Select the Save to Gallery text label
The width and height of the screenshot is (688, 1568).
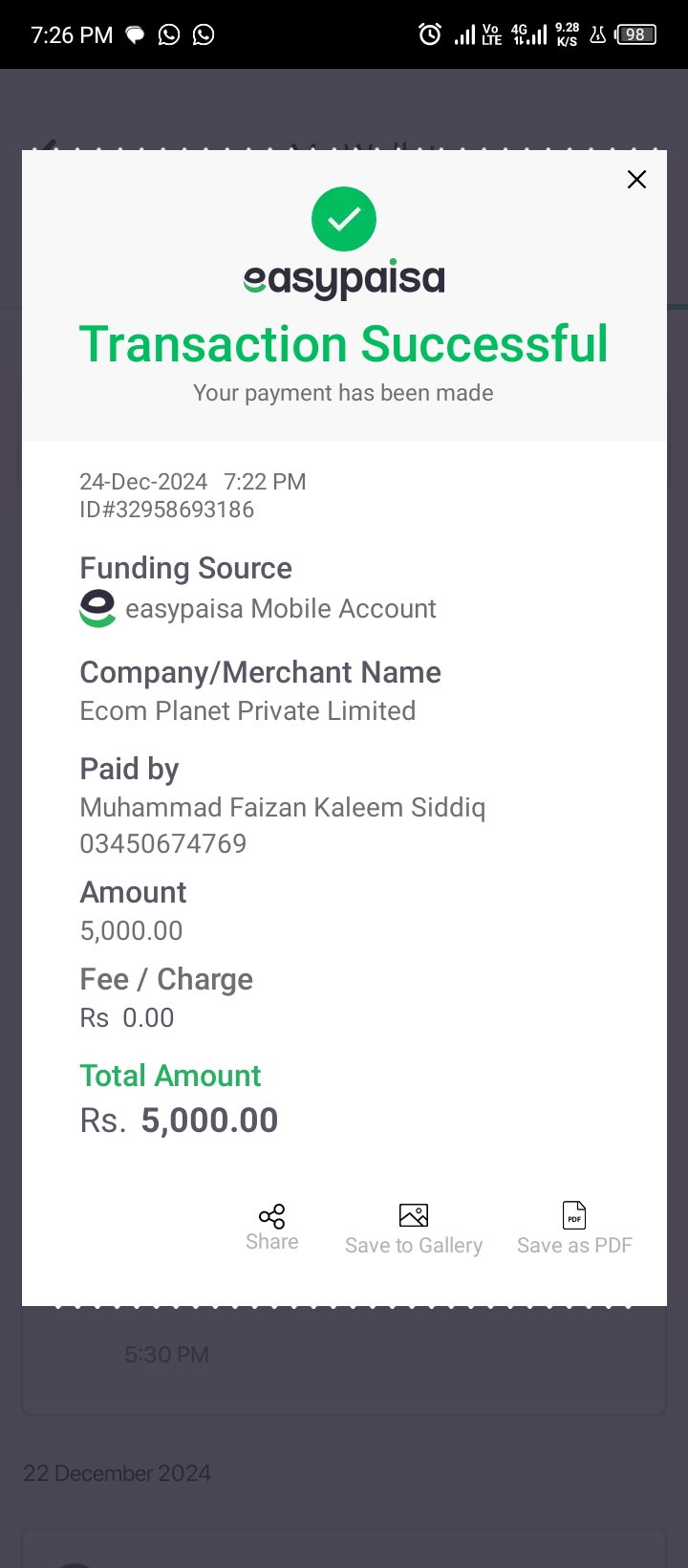(413, 1245)
